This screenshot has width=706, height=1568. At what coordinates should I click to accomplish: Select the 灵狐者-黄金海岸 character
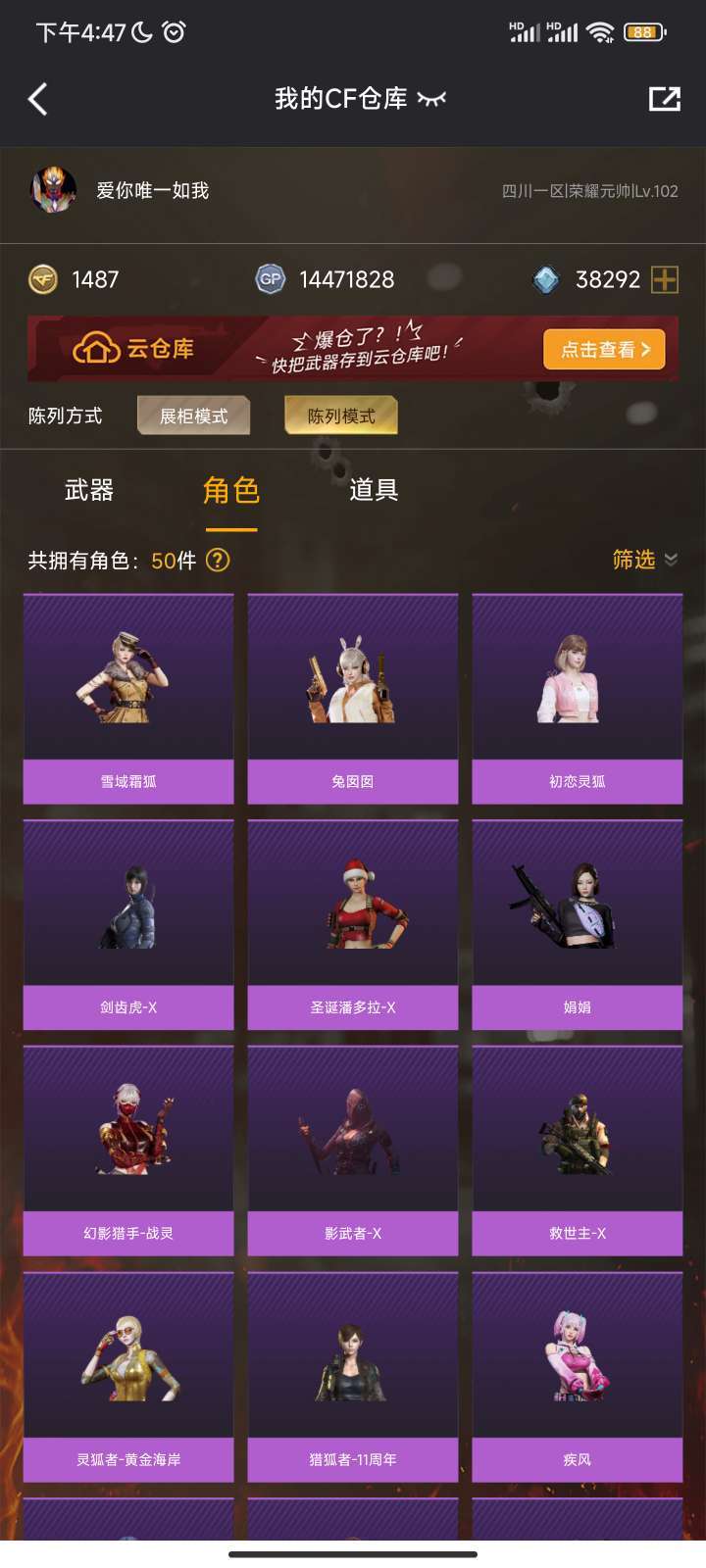128,1378
